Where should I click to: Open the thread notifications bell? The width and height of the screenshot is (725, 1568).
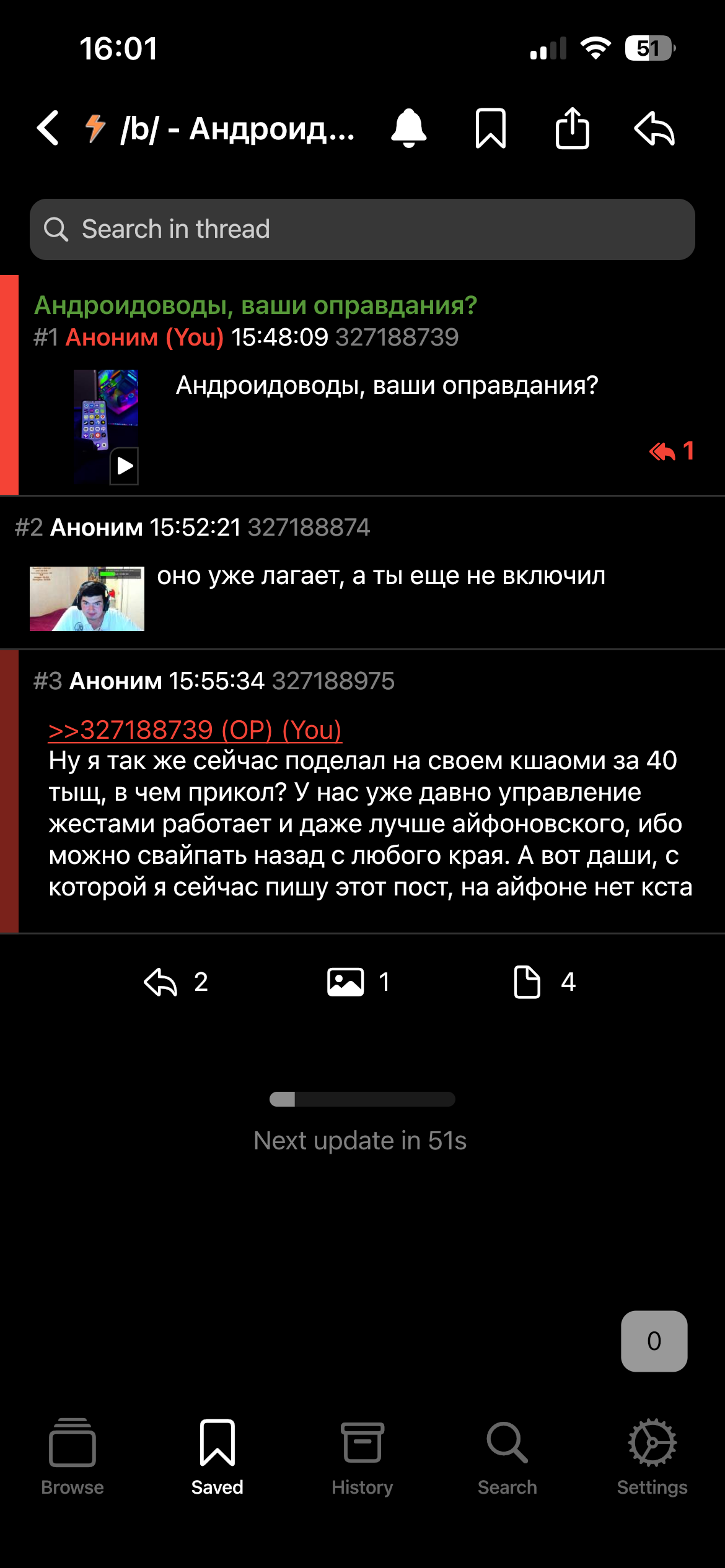tap(408, 128)
